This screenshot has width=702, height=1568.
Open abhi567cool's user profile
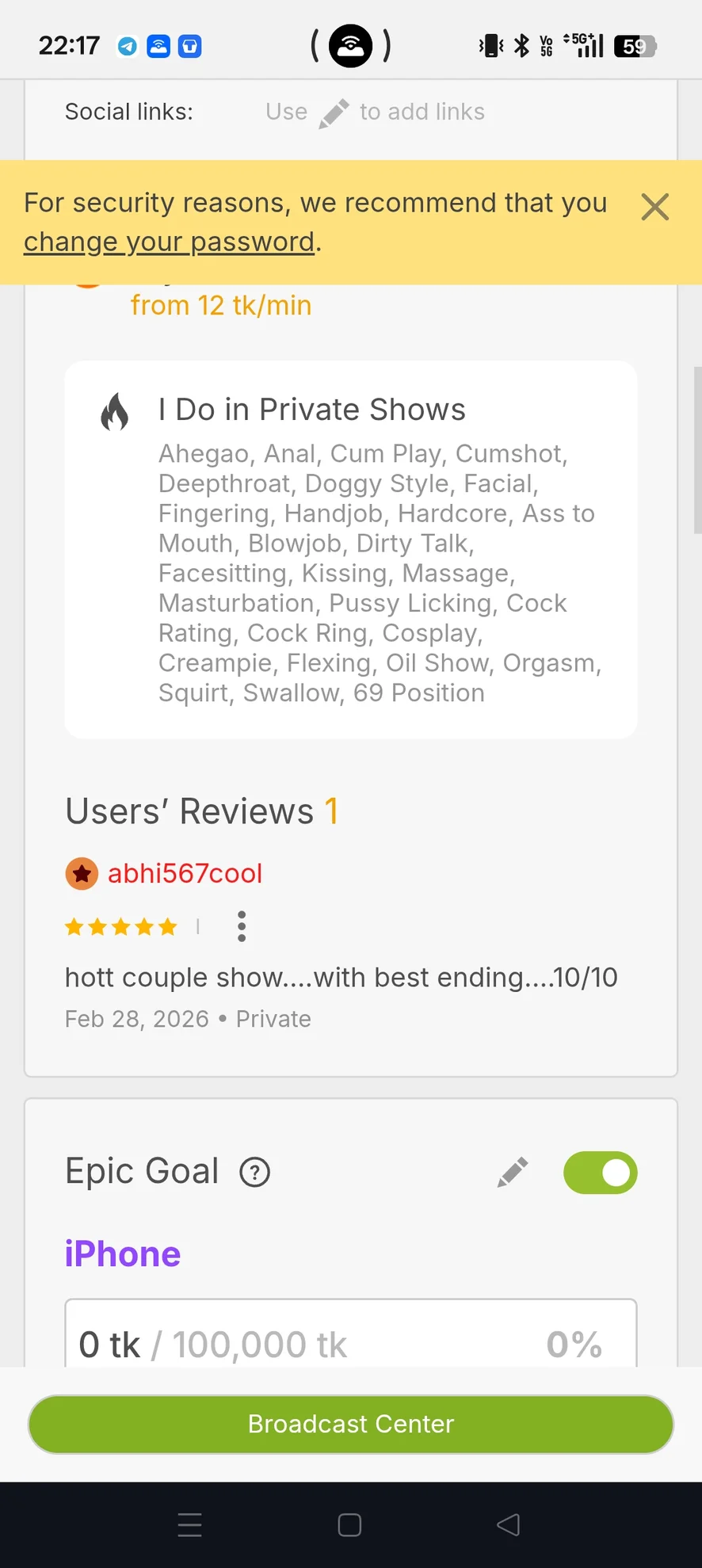tap(184, 873)
